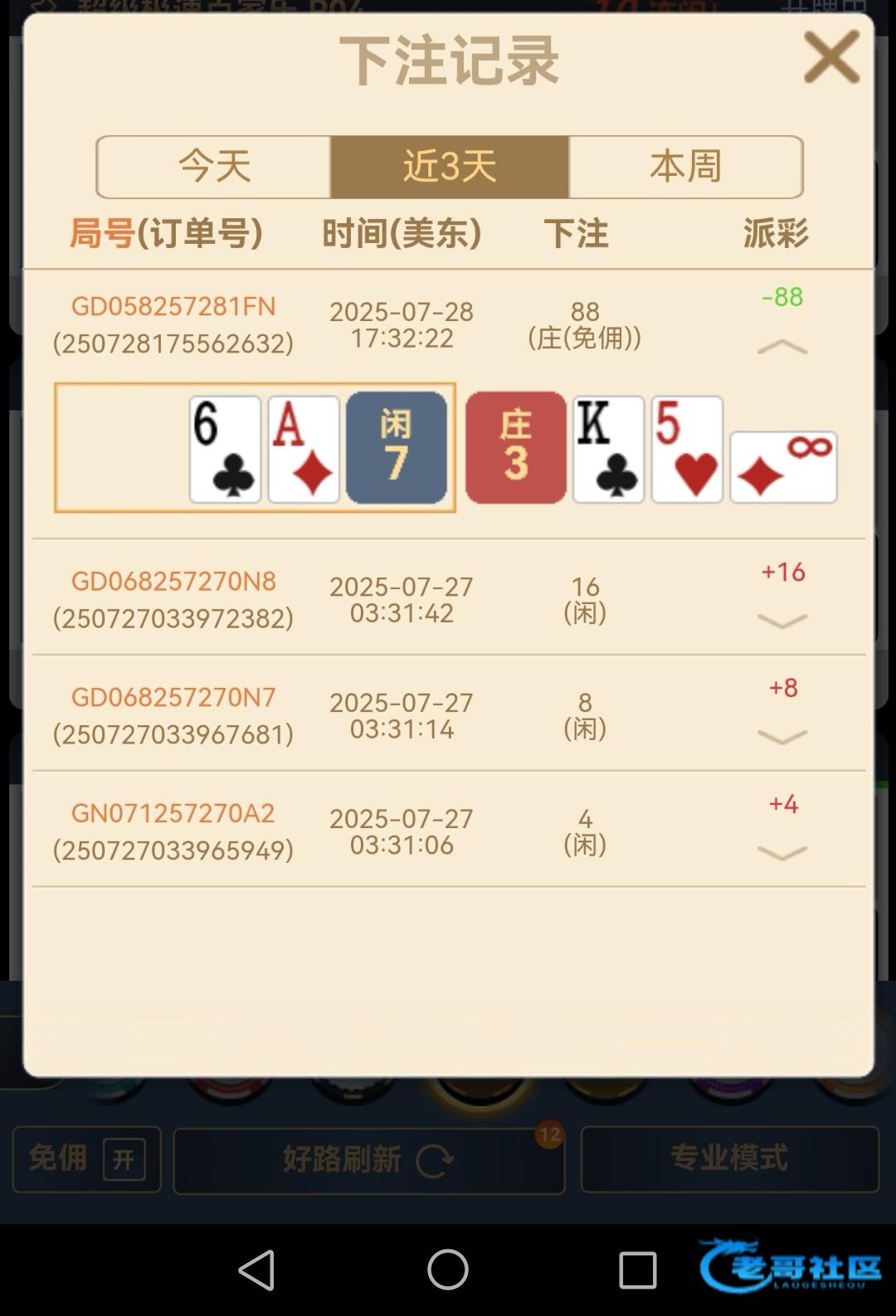Expand details of record GN071257270A2

pos(782,853)
